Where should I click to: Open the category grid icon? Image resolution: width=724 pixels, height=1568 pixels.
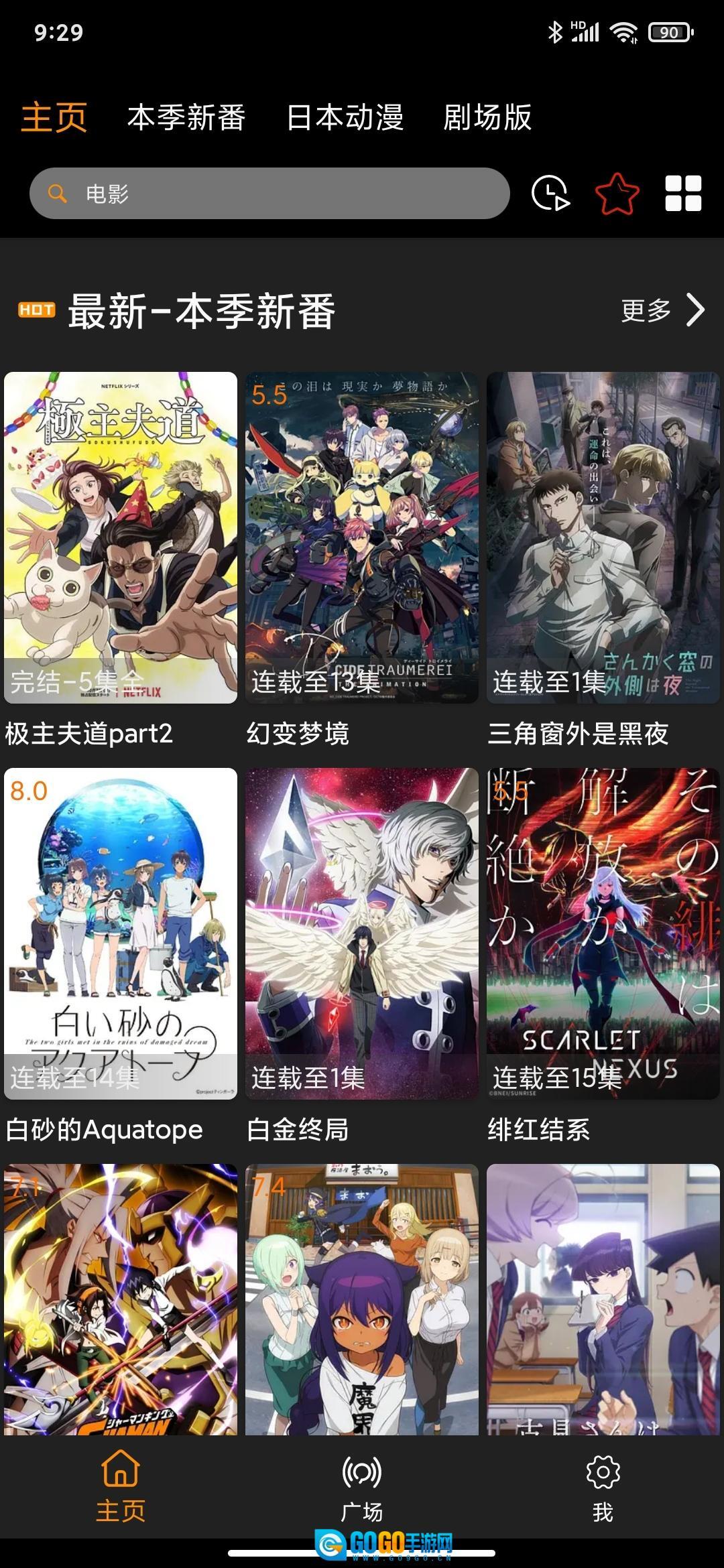pos(683,194)
